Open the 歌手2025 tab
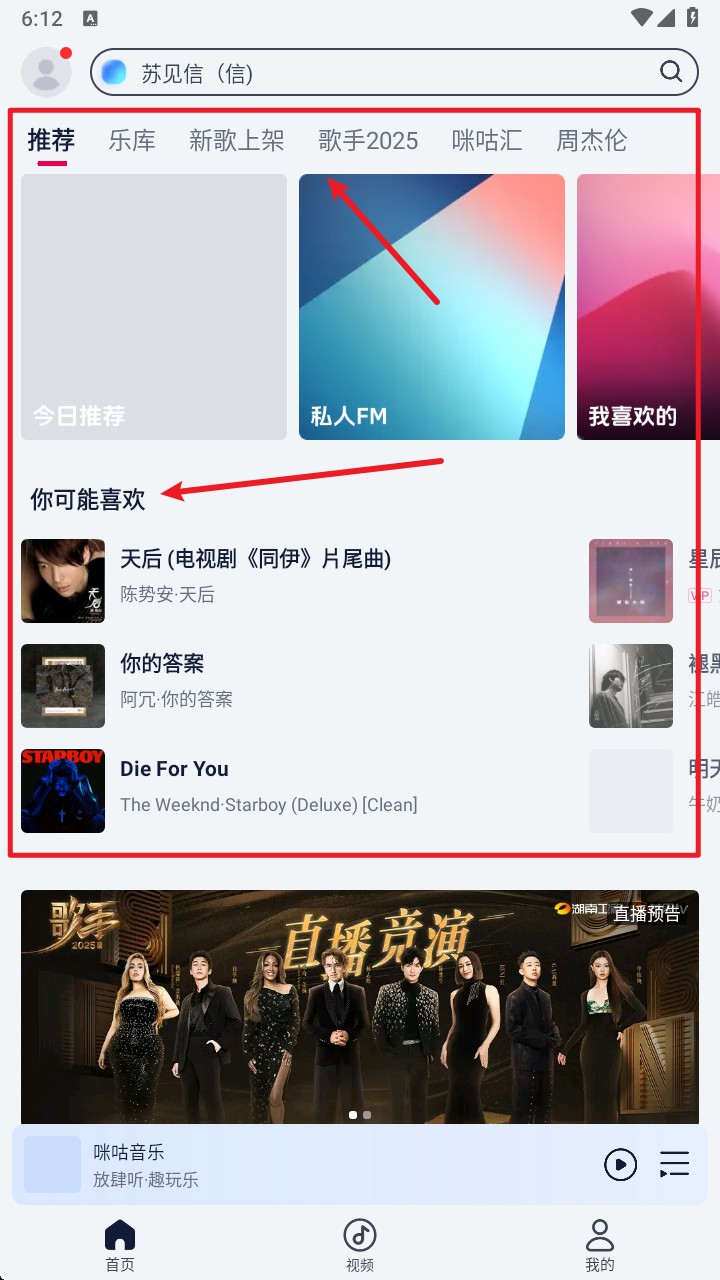Viewport: 720px width, 1280px height. pos(368,140)
